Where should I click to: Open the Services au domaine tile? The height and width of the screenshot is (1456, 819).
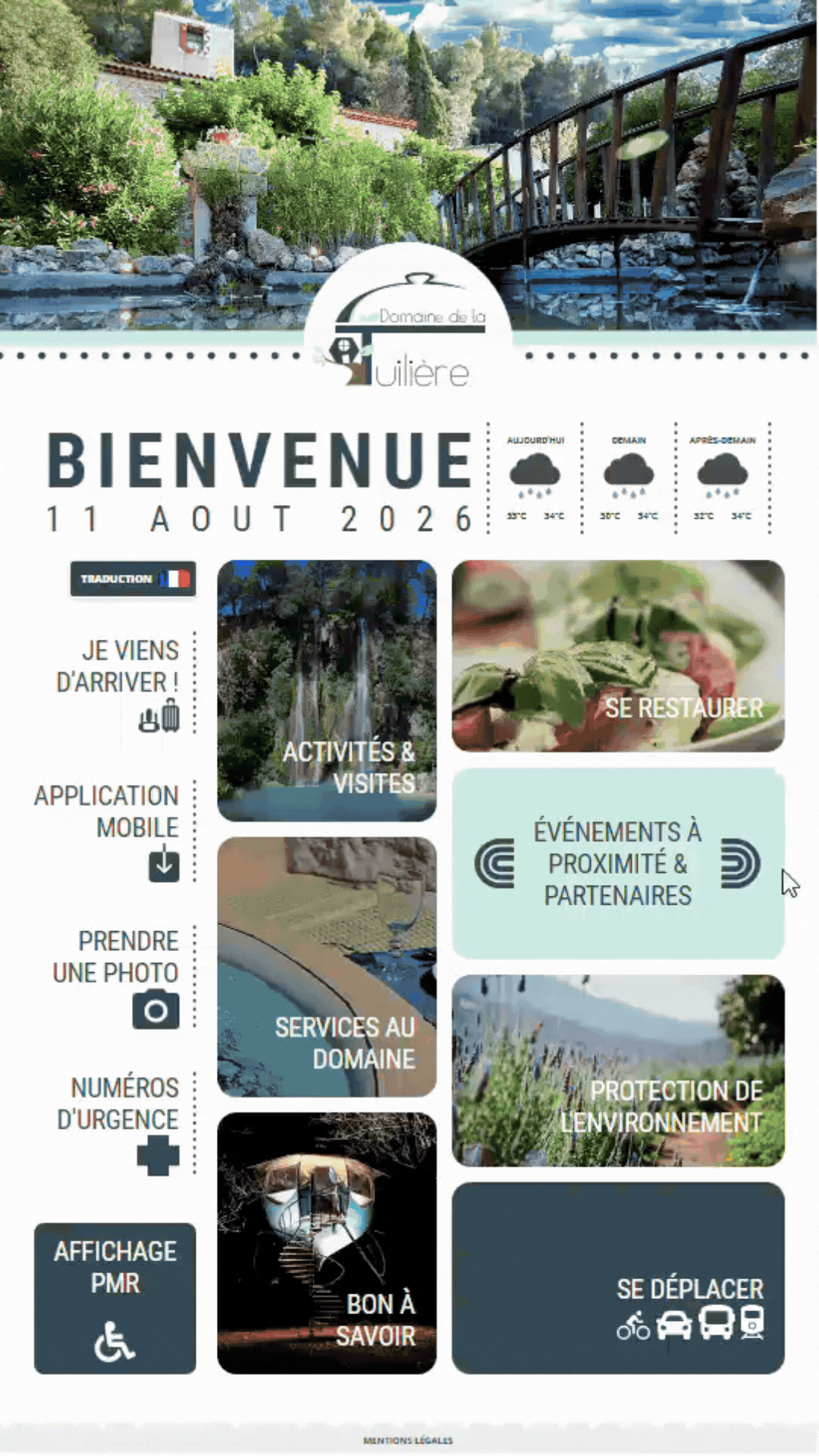327,967
